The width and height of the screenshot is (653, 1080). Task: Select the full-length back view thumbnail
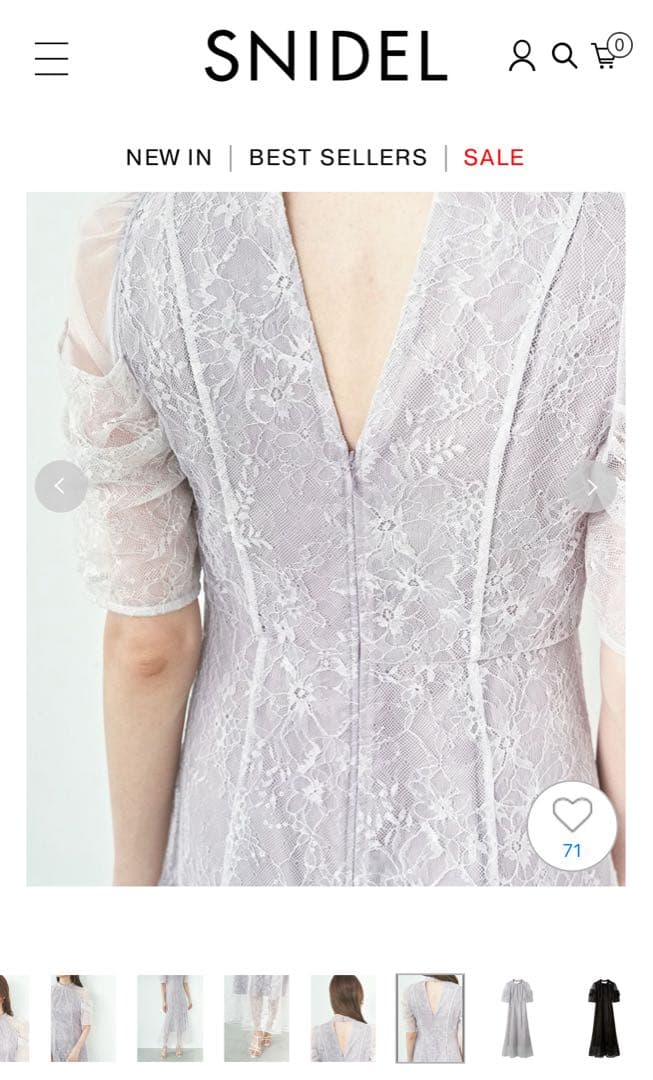point(169,1018)
